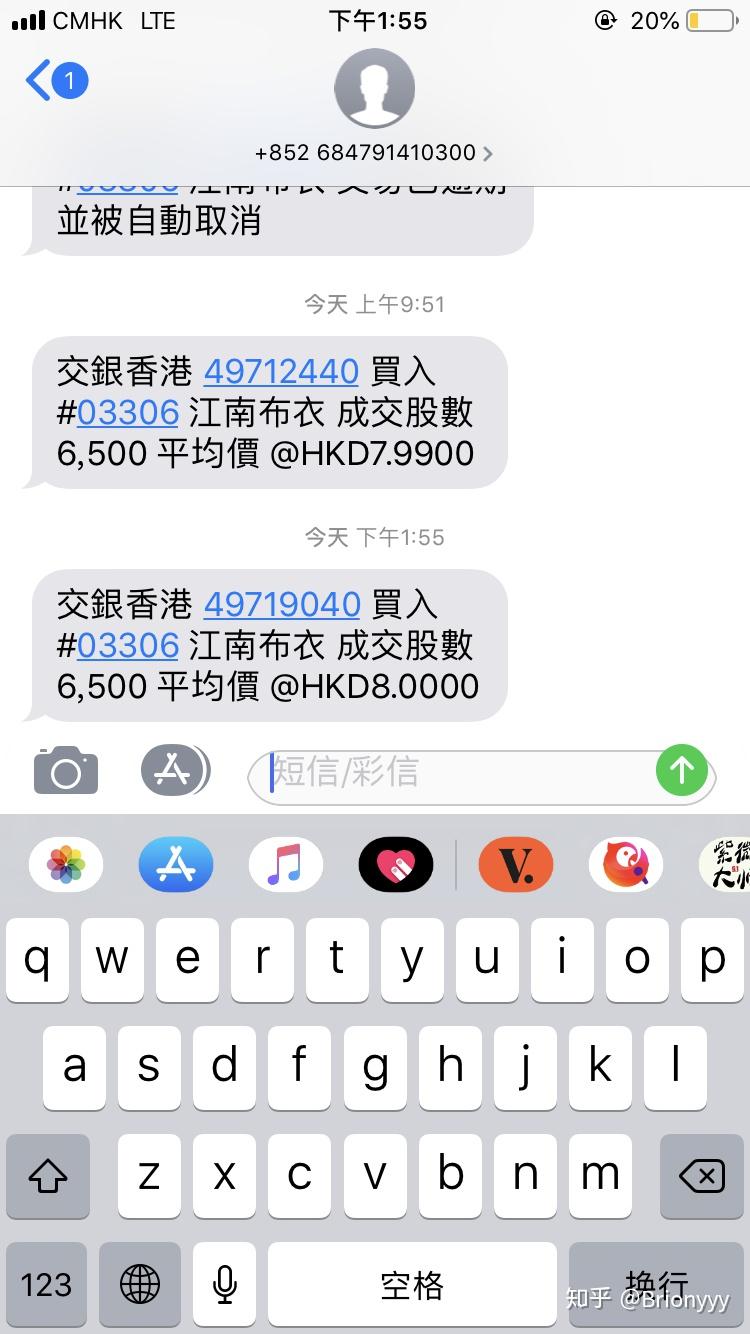The image size is (750, 1334).
Task: Open the heart Digital Touch app
Action: [x=396, y=864]
